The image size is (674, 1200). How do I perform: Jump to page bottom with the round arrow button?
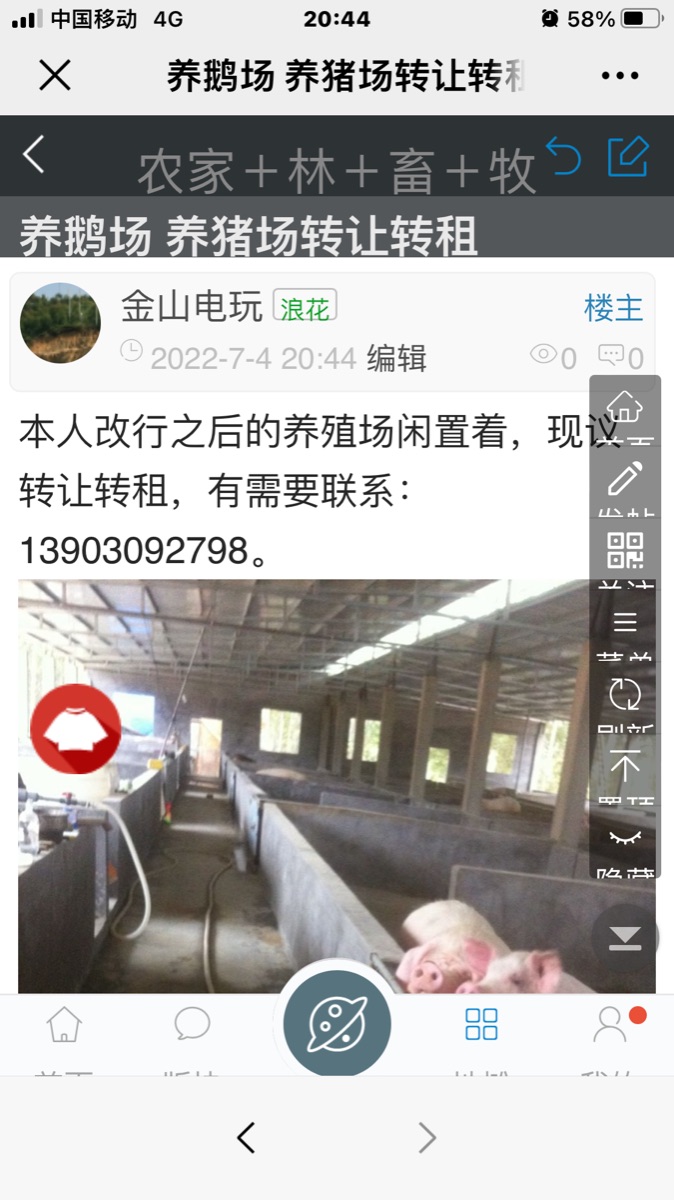(625, 937)
